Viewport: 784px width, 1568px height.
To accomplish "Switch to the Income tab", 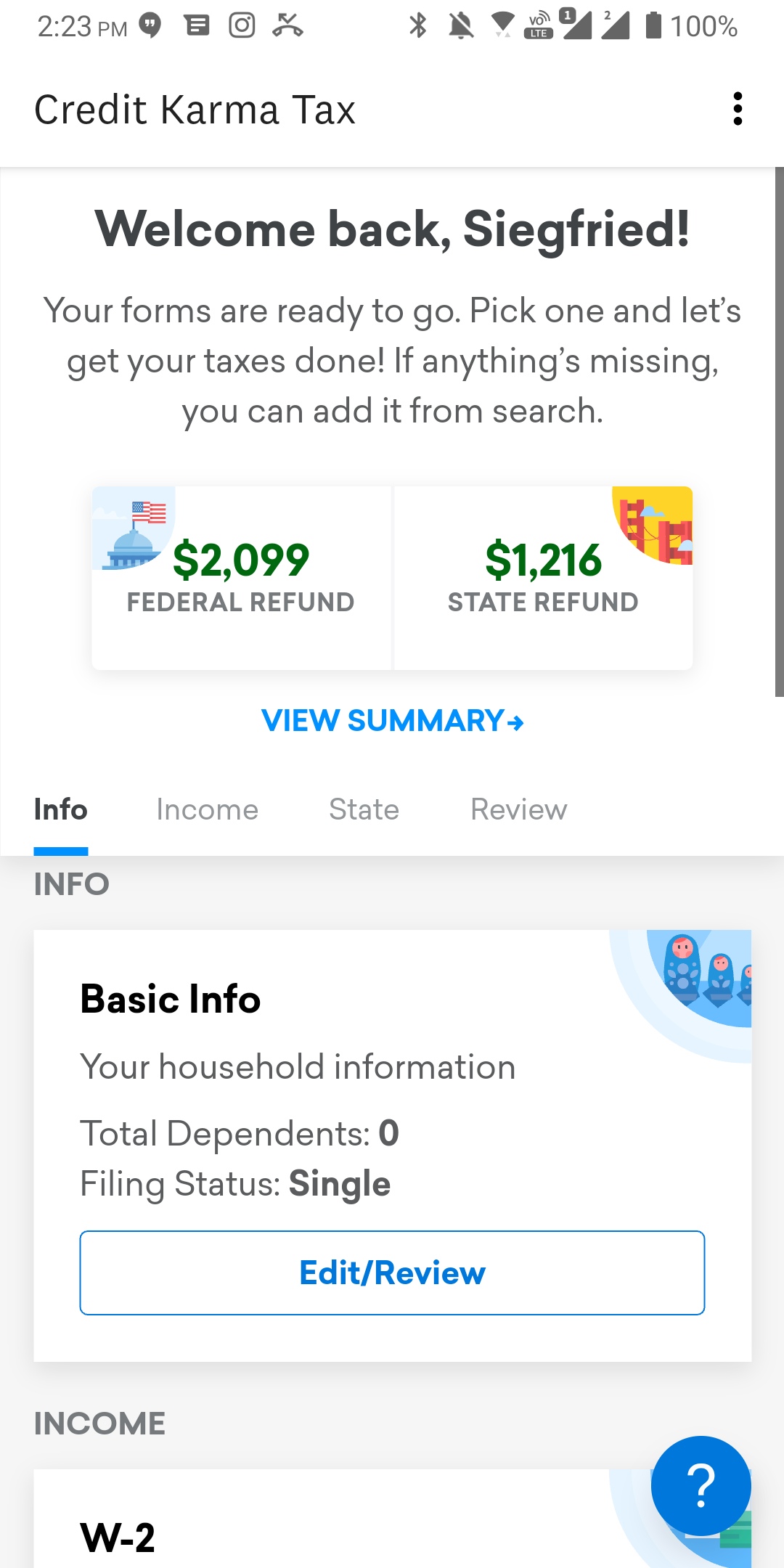I will 208,809.
